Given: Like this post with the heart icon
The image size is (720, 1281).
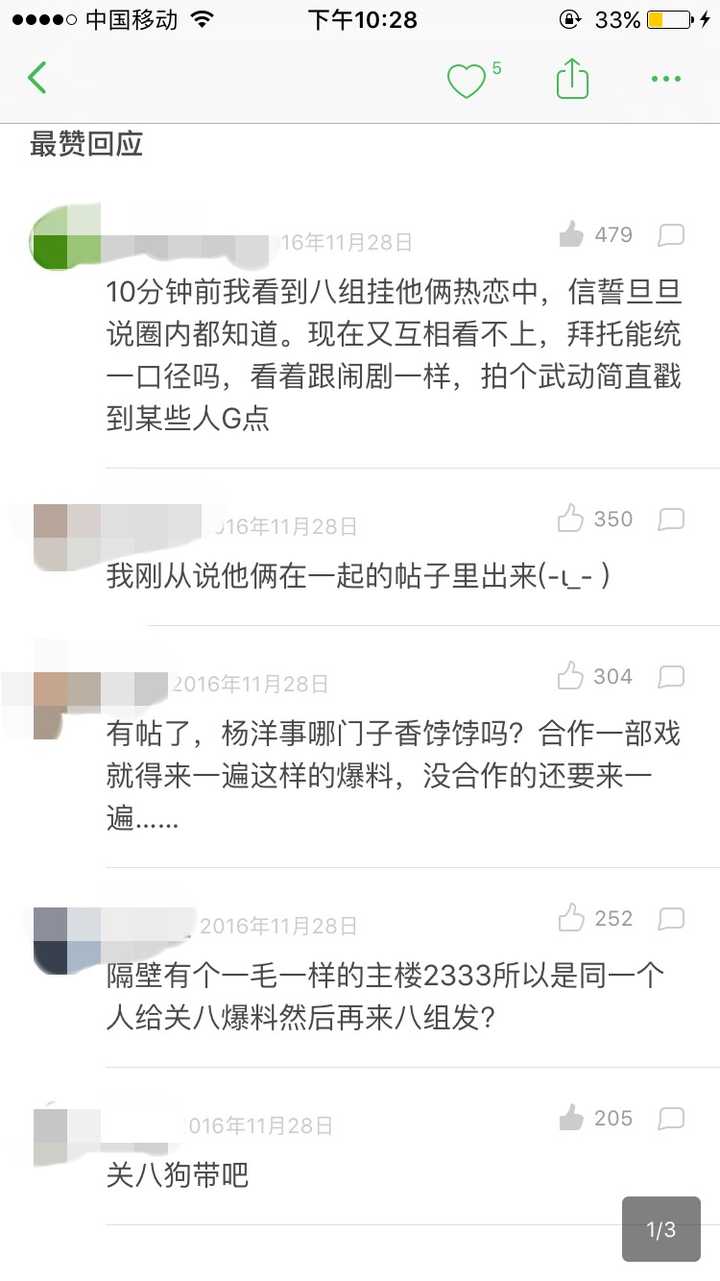Looking at the screenshot, I should pos(466,80).
